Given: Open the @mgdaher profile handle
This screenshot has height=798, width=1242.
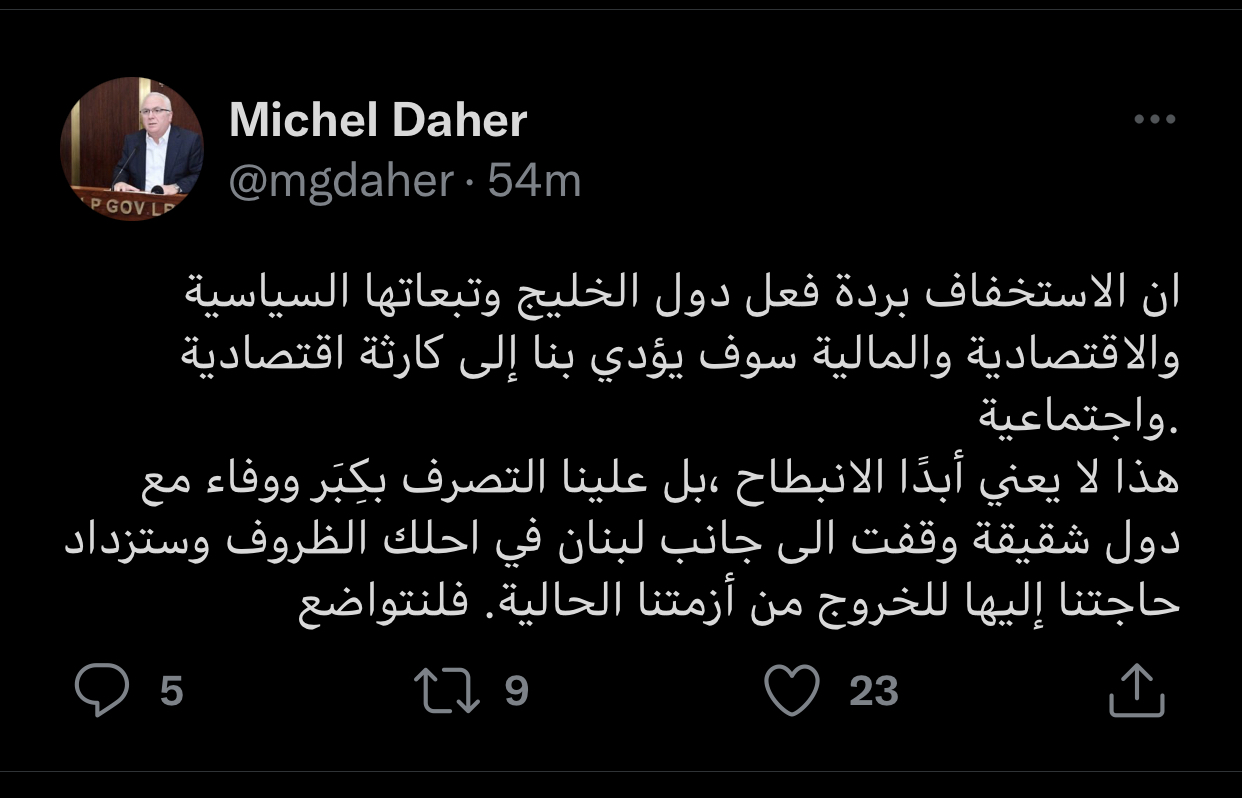Looking at the screenshot, I should tap(342, 181).
